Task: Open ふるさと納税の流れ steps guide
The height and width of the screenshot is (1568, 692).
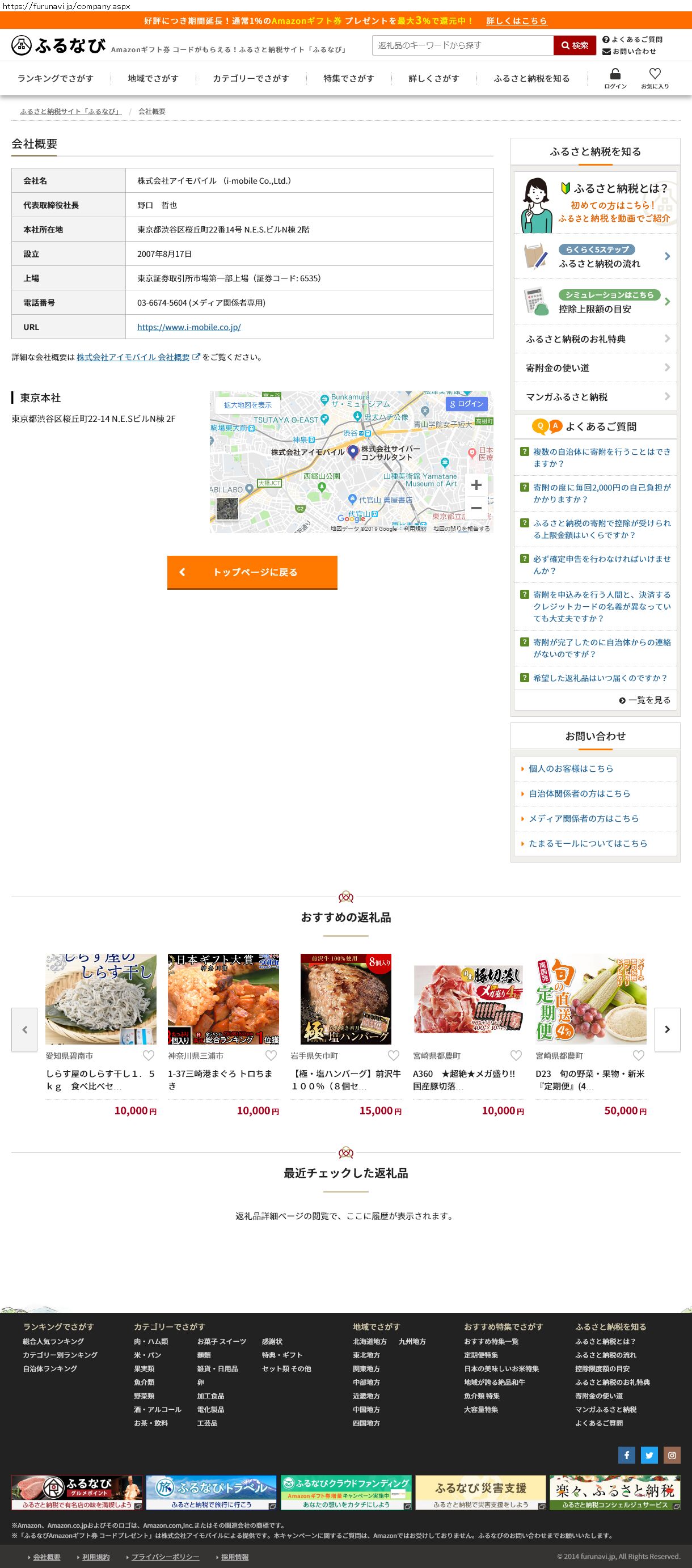Action: (x=595, y=257)
